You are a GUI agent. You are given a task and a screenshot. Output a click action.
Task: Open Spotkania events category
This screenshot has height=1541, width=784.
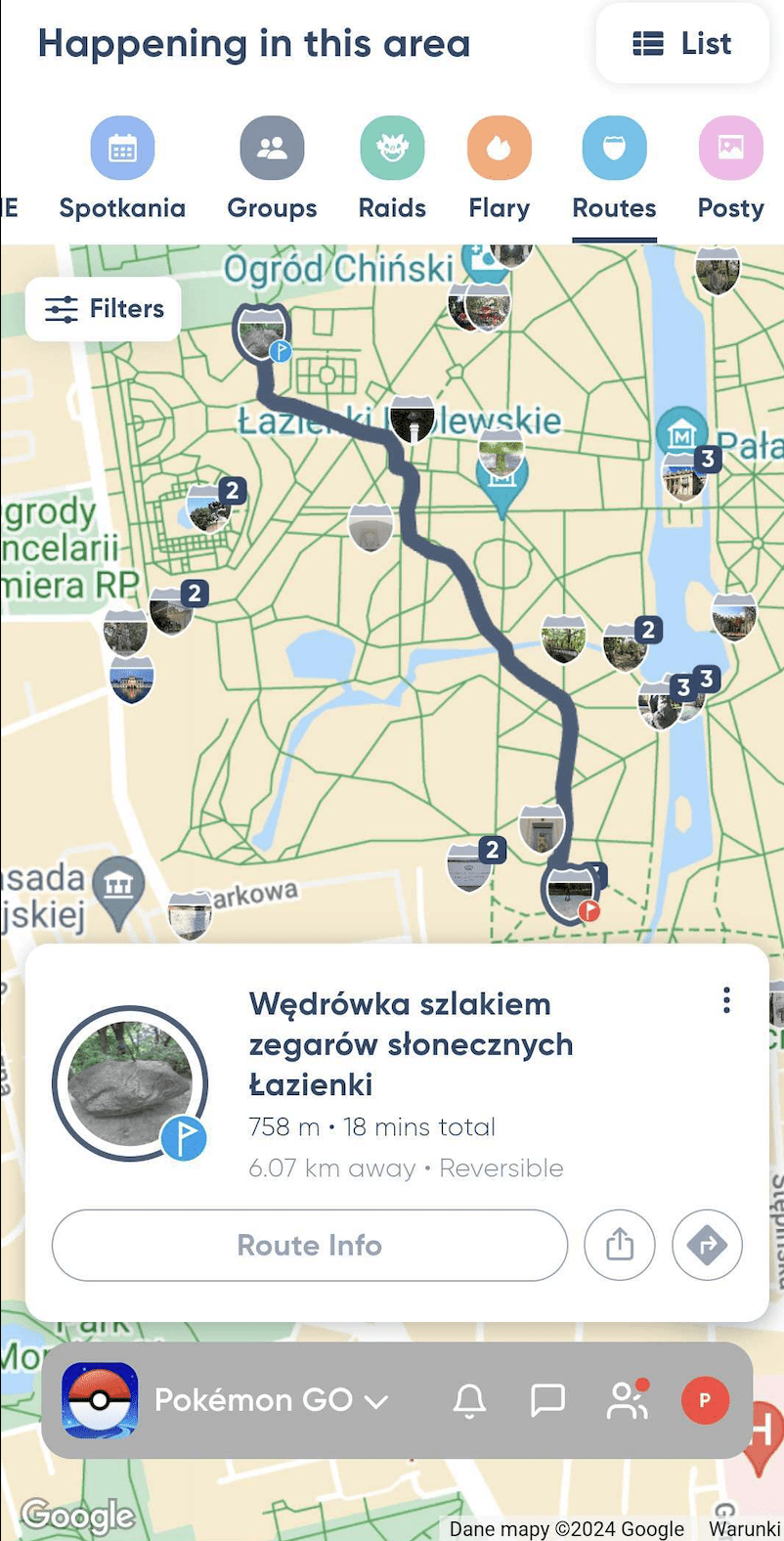[x=122, y=147]
